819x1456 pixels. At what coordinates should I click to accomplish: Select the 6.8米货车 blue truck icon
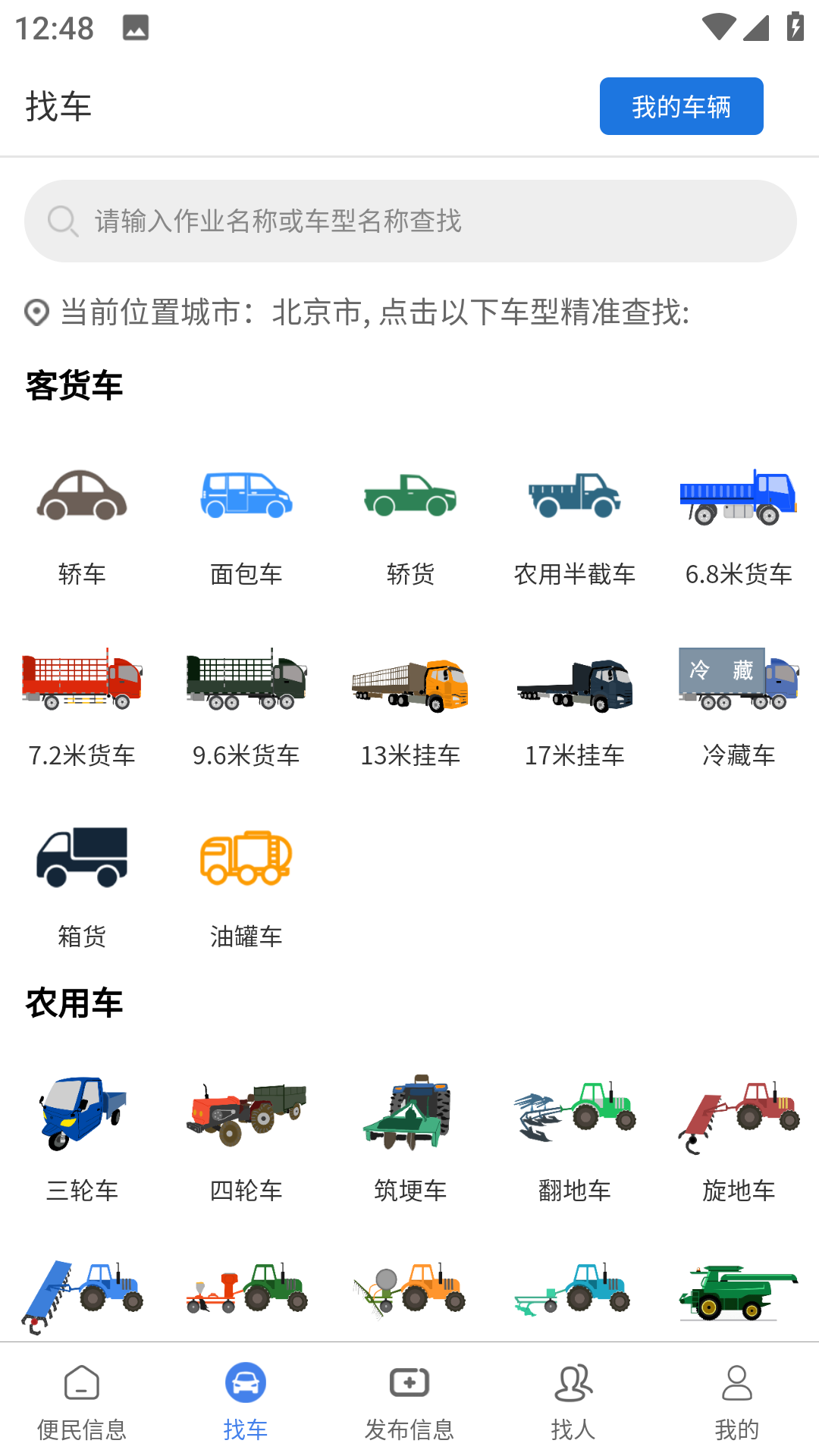pyautogui.click(x=737, y=497)
